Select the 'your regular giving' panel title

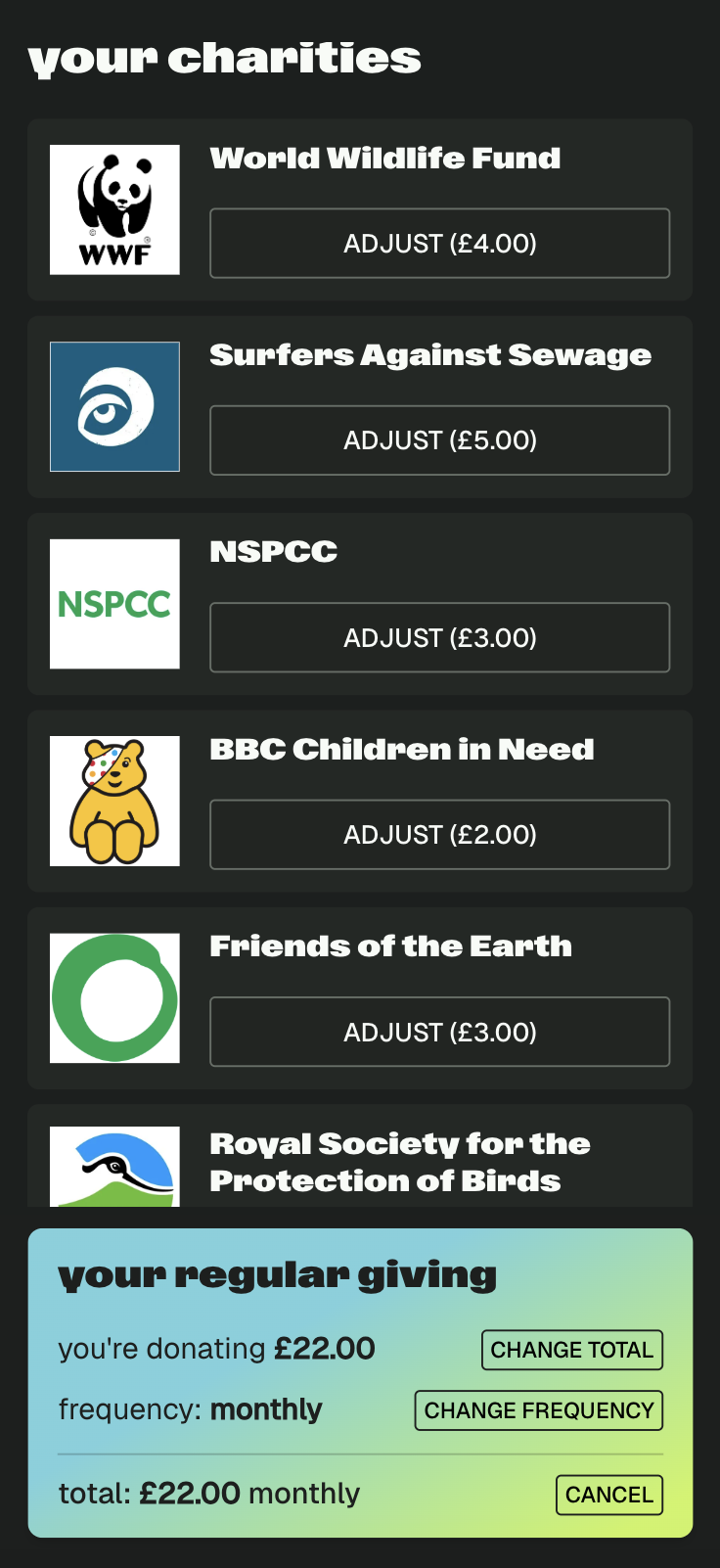[x=278, y=1274]
